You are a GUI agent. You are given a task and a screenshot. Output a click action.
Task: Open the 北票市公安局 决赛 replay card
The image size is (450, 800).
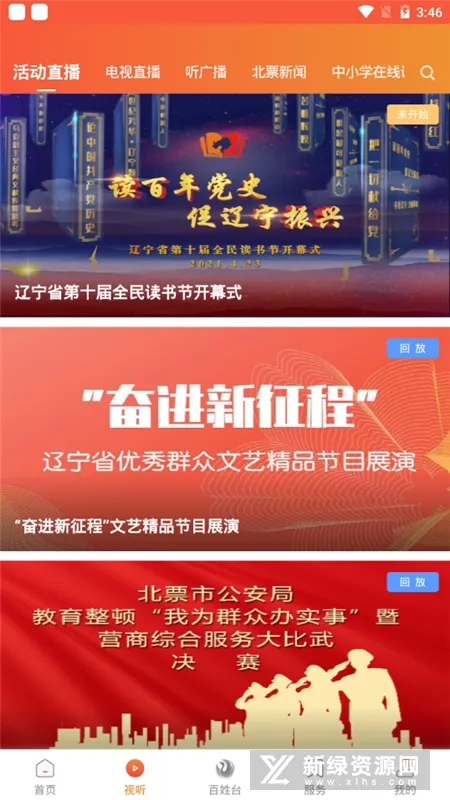[225, 655]
